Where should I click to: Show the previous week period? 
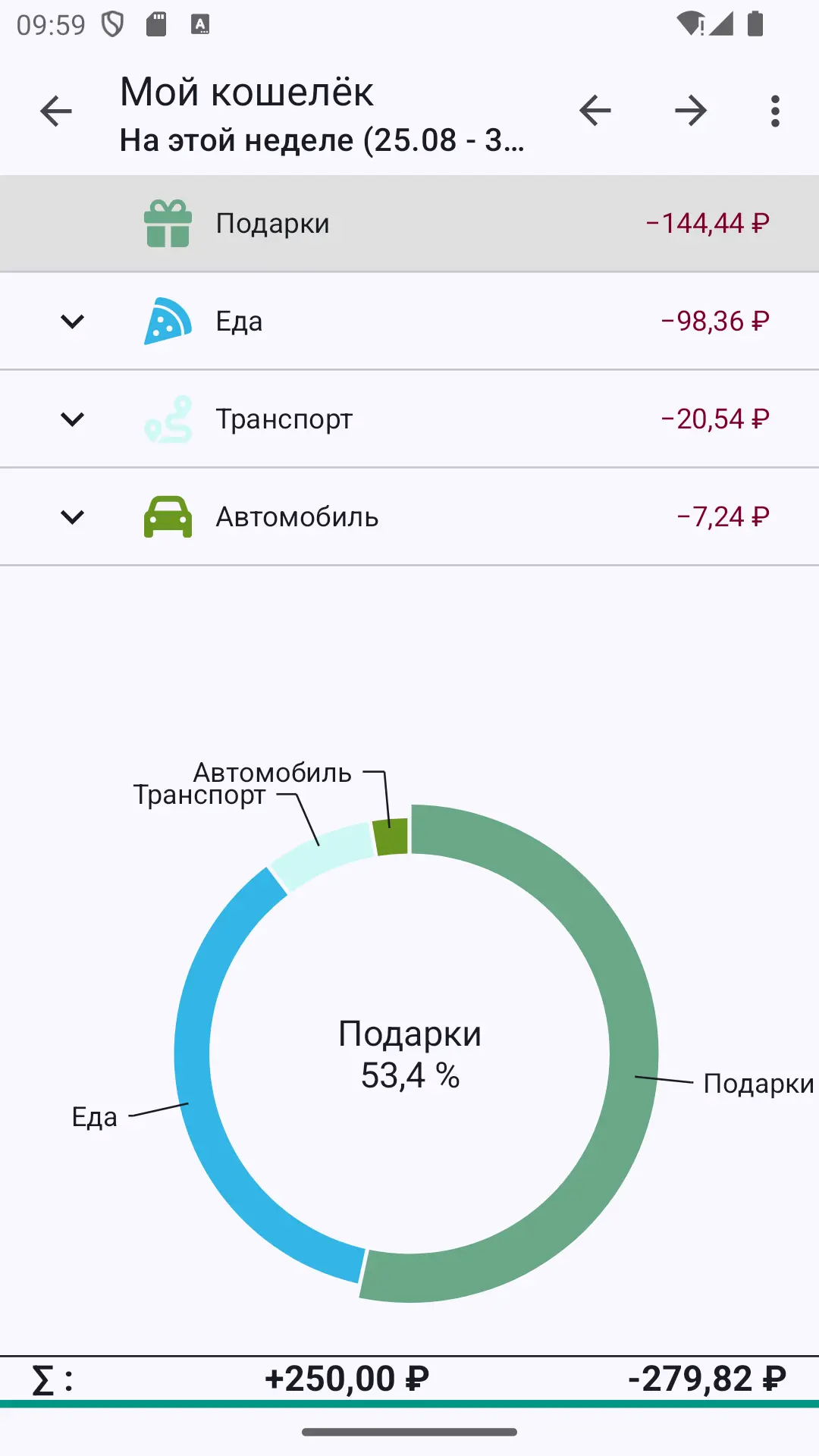point(595,111)
